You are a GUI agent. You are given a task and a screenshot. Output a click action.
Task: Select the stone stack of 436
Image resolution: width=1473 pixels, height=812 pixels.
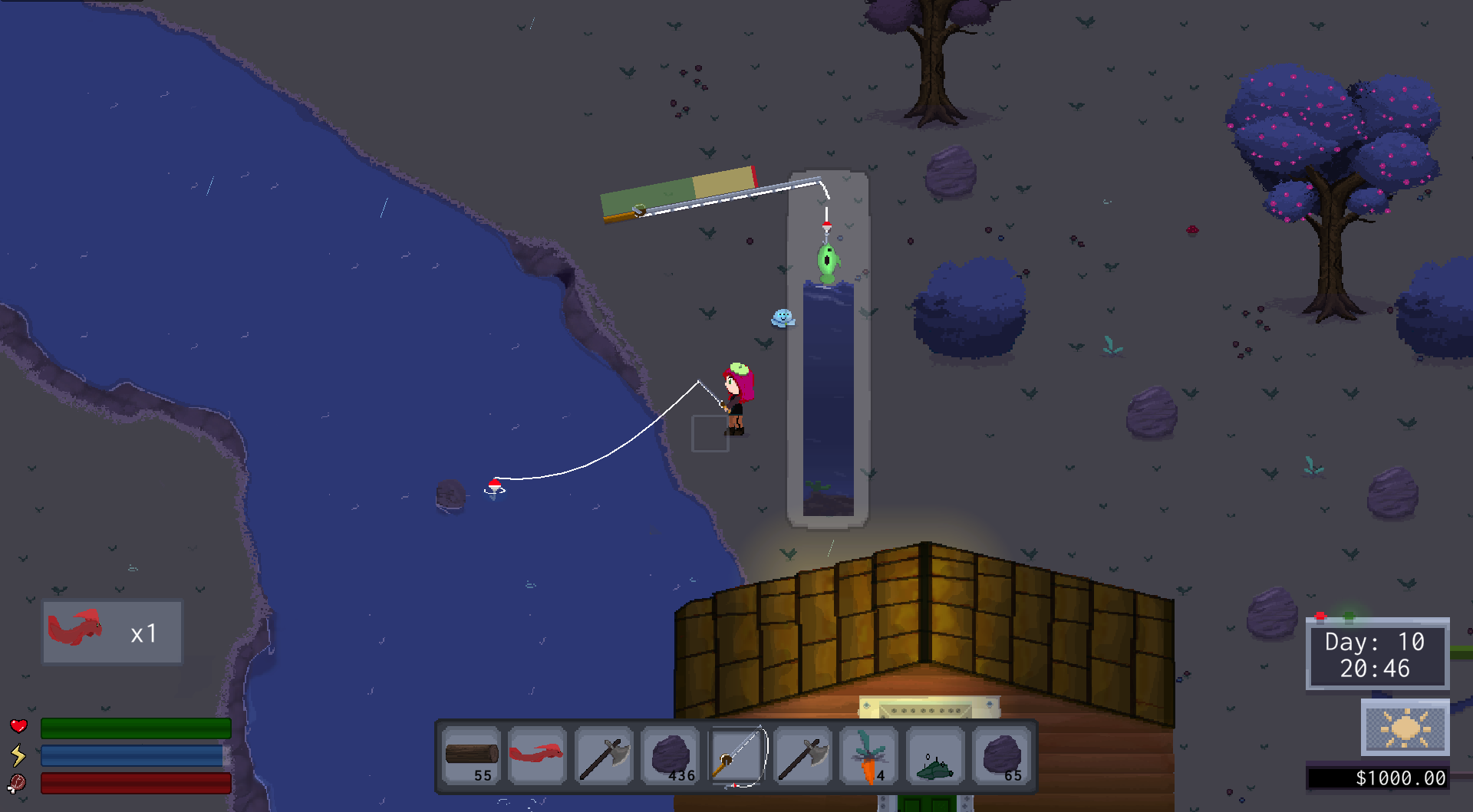coord(671,756)
